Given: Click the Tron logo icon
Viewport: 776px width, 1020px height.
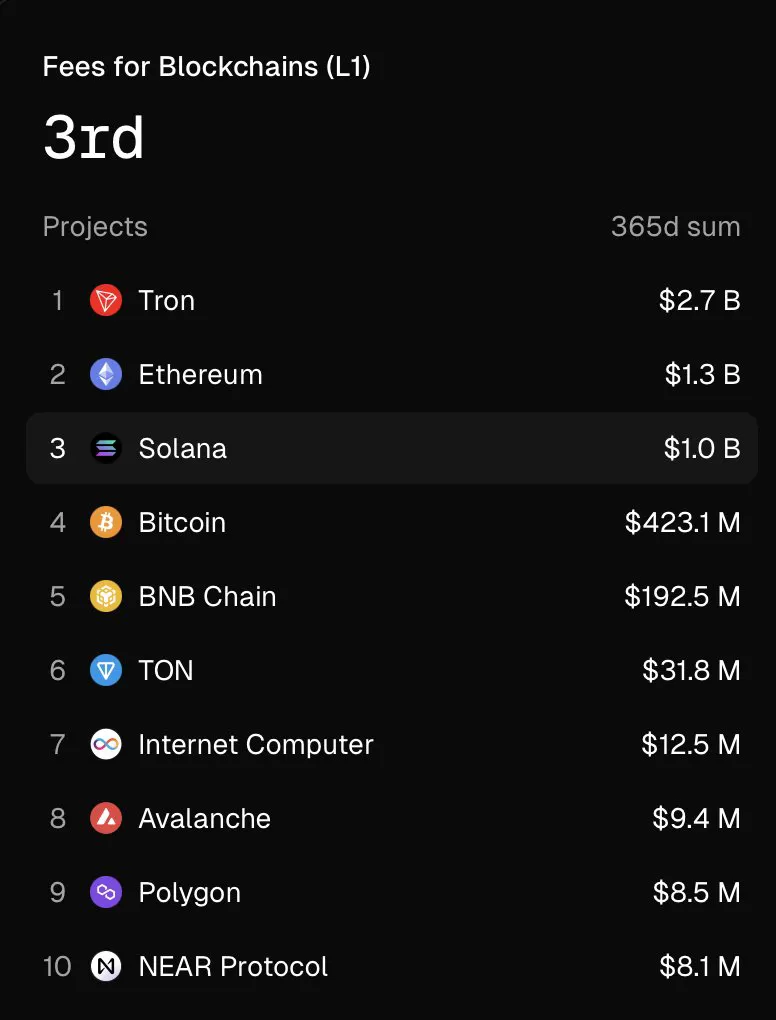Looking at the screenshot, I should pyautogui.click(x=105, y=300).
